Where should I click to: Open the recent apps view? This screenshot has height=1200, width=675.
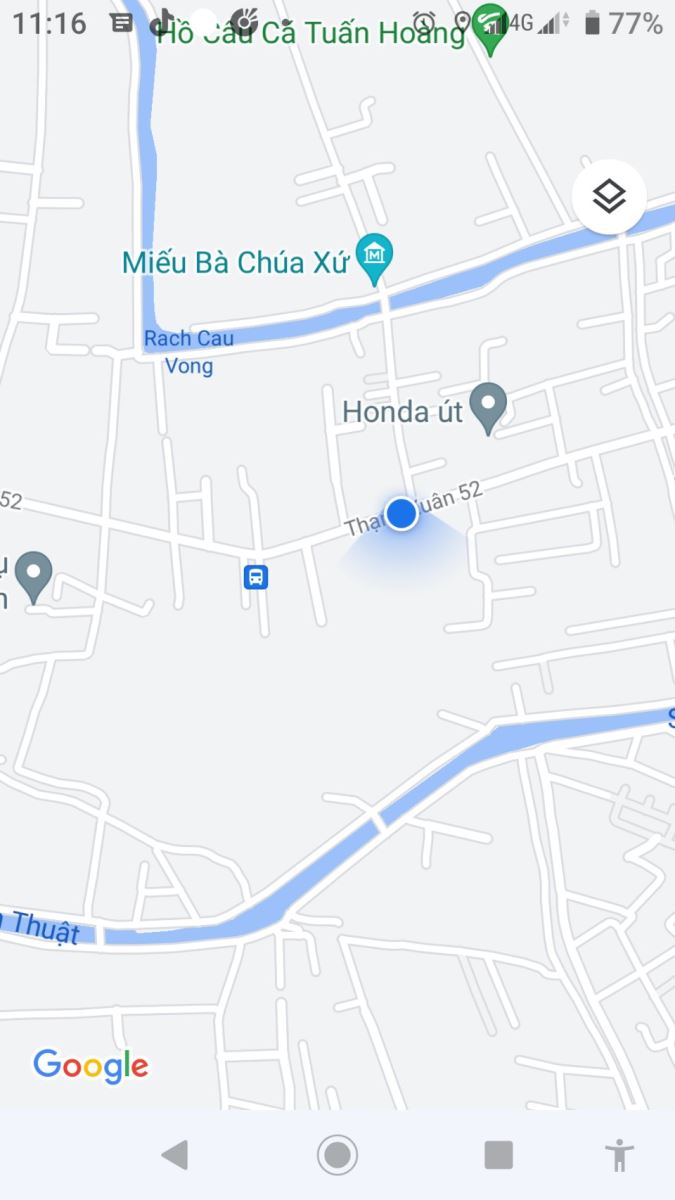(498, 1155)
